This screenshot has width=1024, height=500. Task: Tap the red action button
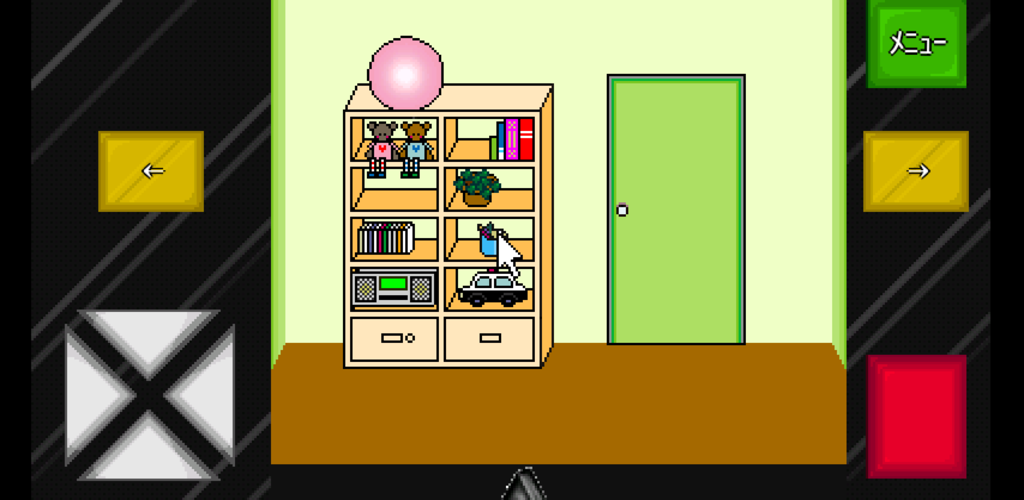[916, 415]
